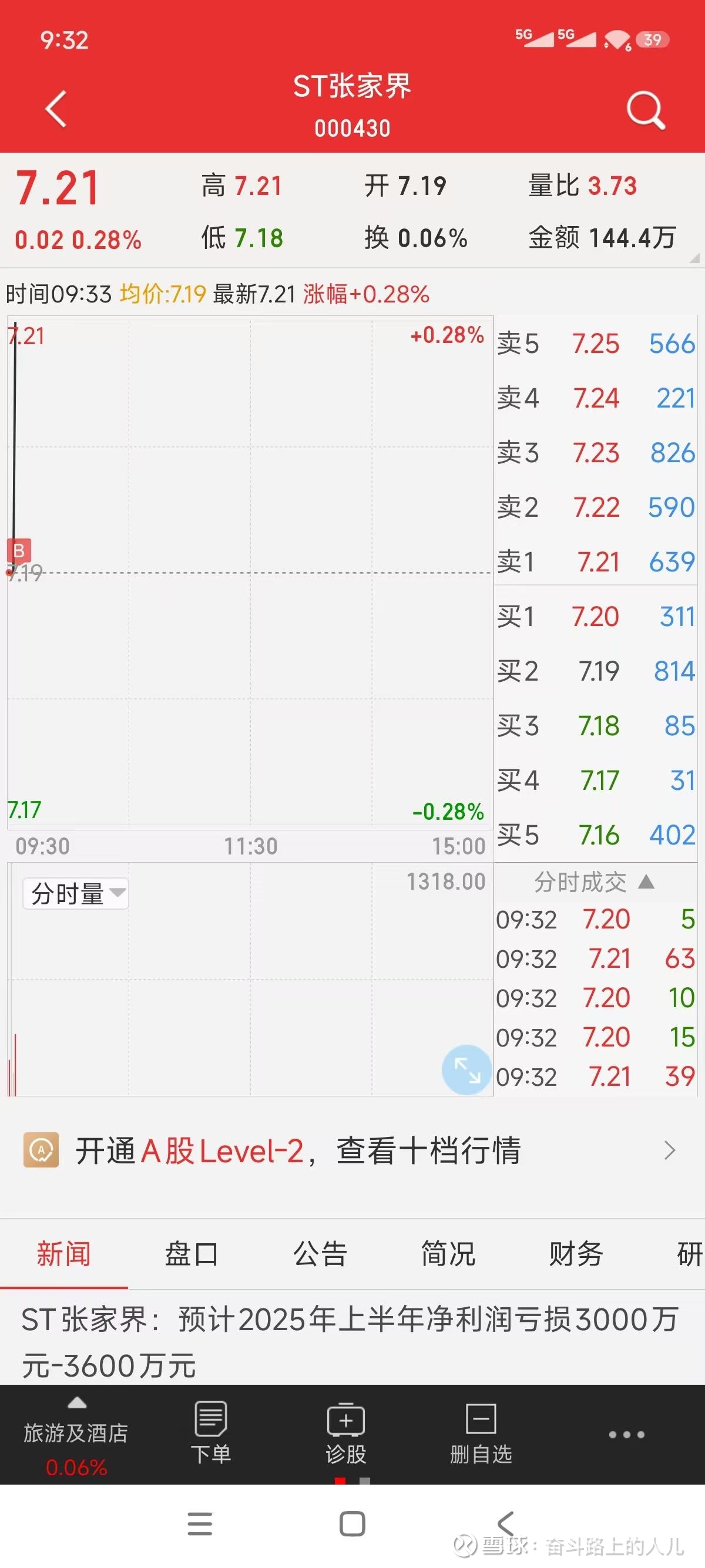Tap the system home button

click(352, 1523)
